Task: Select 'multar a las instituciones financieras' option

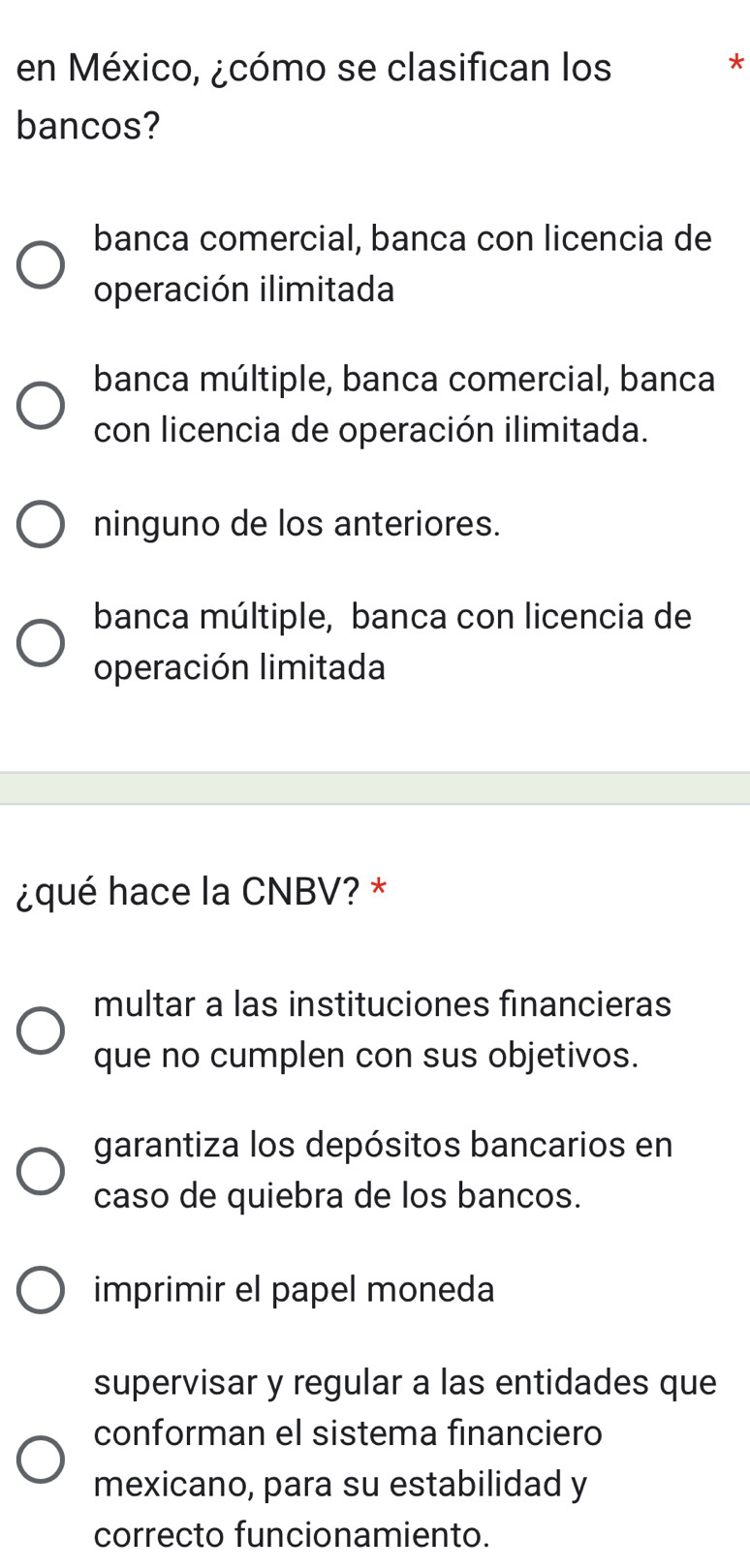Action: pos(41,1030)
